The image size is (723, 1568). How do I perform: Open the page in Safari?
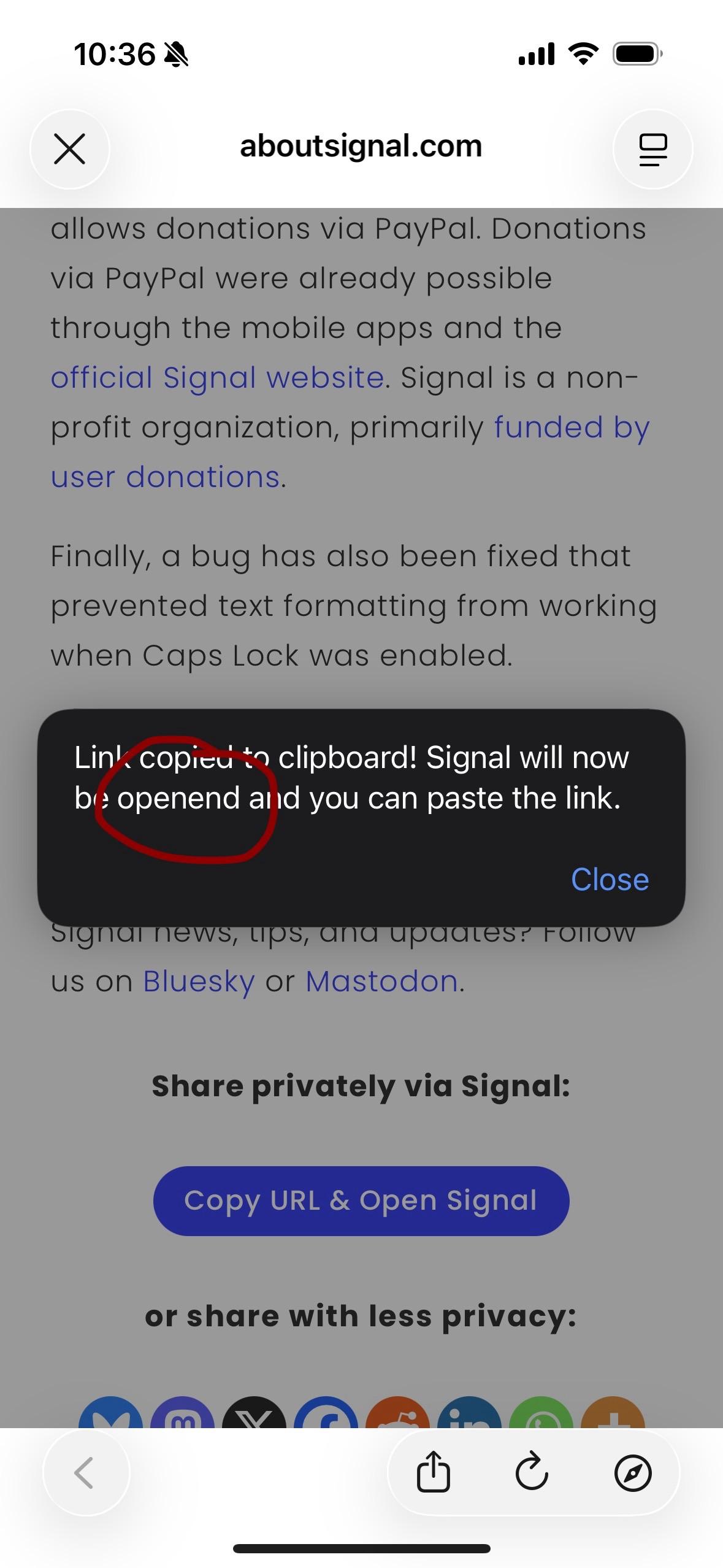[x=632, y=1472]
